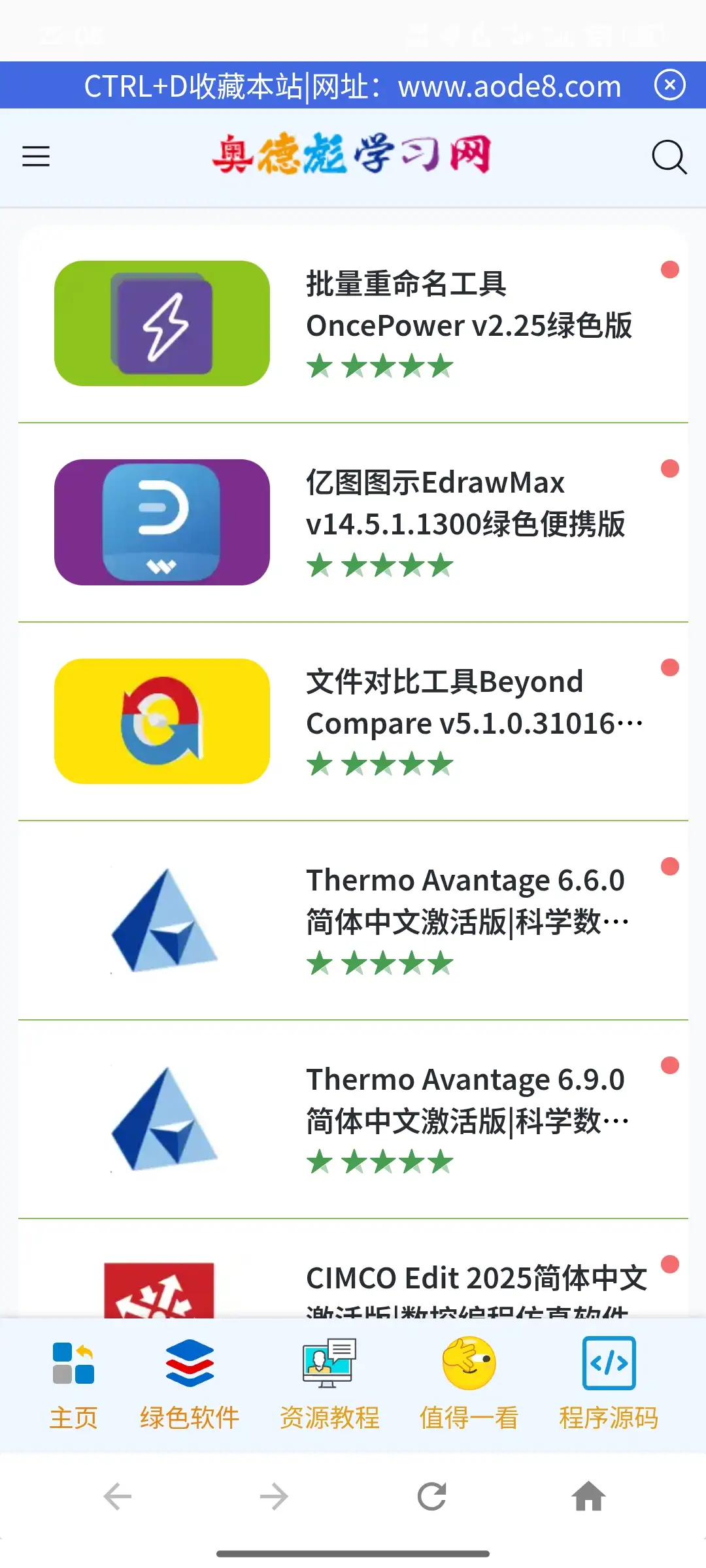Reload the current page
Image resolution: width=706 pixels, height=1568 pixels.
pos(431,1496)
